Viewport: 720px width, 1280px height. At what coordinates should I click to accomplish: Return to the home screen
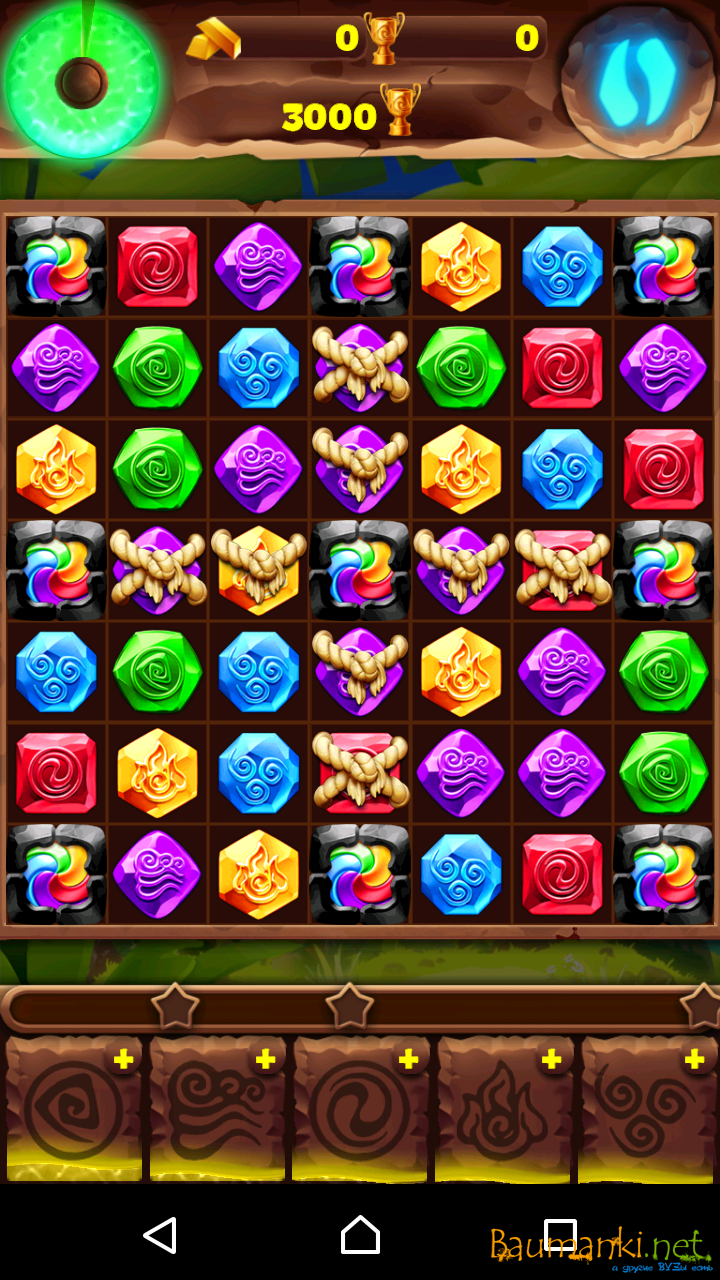coord(360,1235)
